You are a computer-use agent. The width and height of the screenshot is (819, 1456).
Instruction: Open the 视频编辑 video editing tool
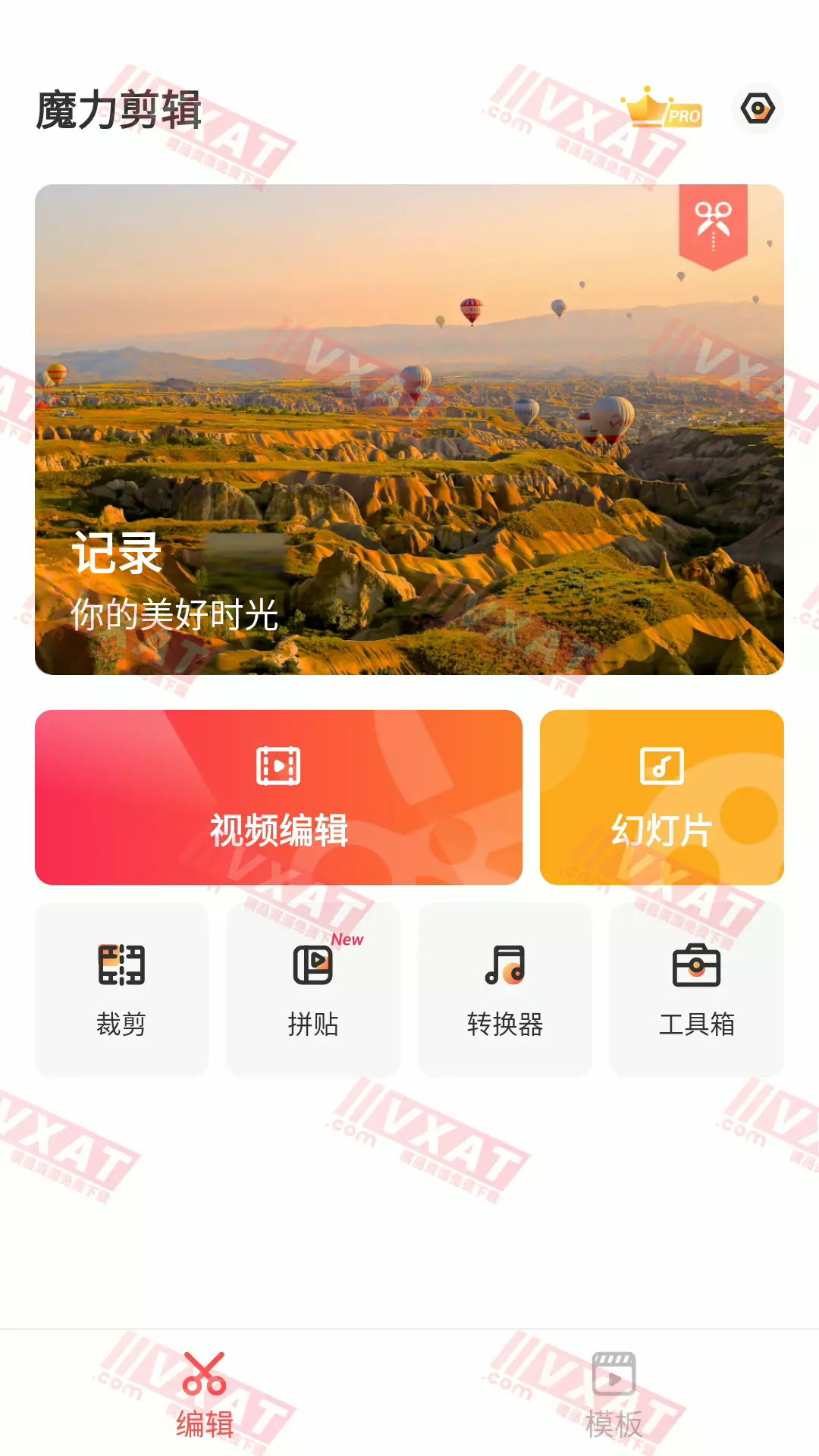click(x=279, y=797)
